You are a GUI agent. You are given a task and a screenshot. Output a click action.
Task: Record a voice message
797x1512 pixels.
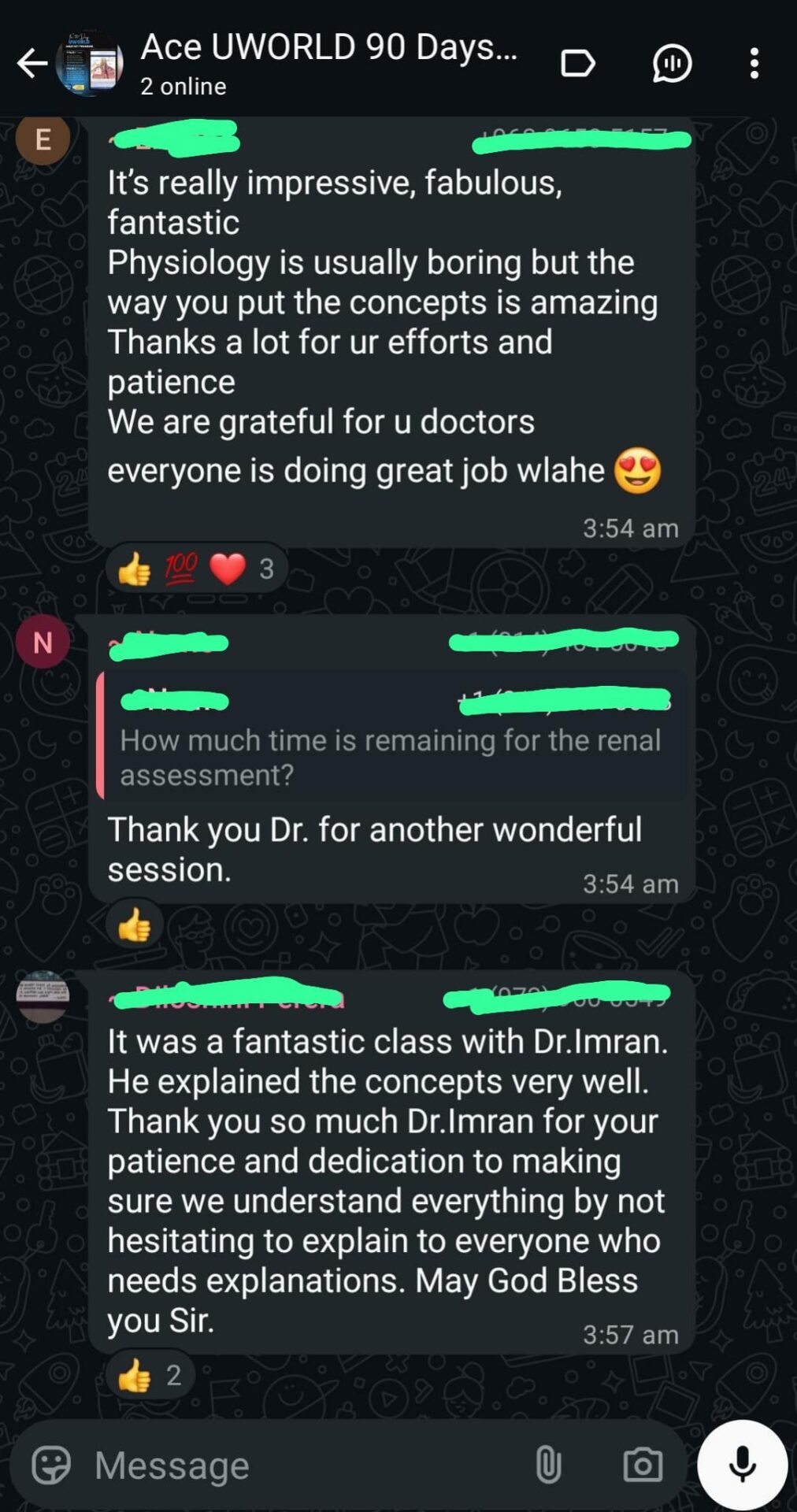(x=742, y=1466)
